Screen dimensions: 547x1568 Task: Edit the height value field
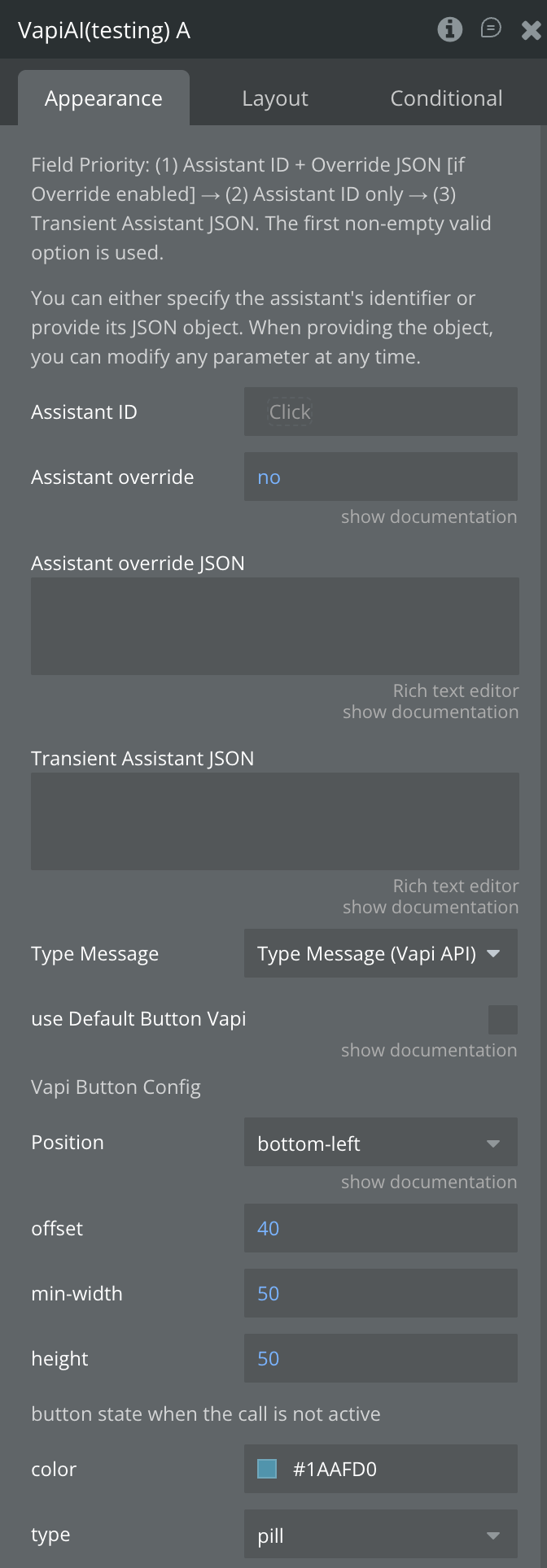click(380, 1358)
